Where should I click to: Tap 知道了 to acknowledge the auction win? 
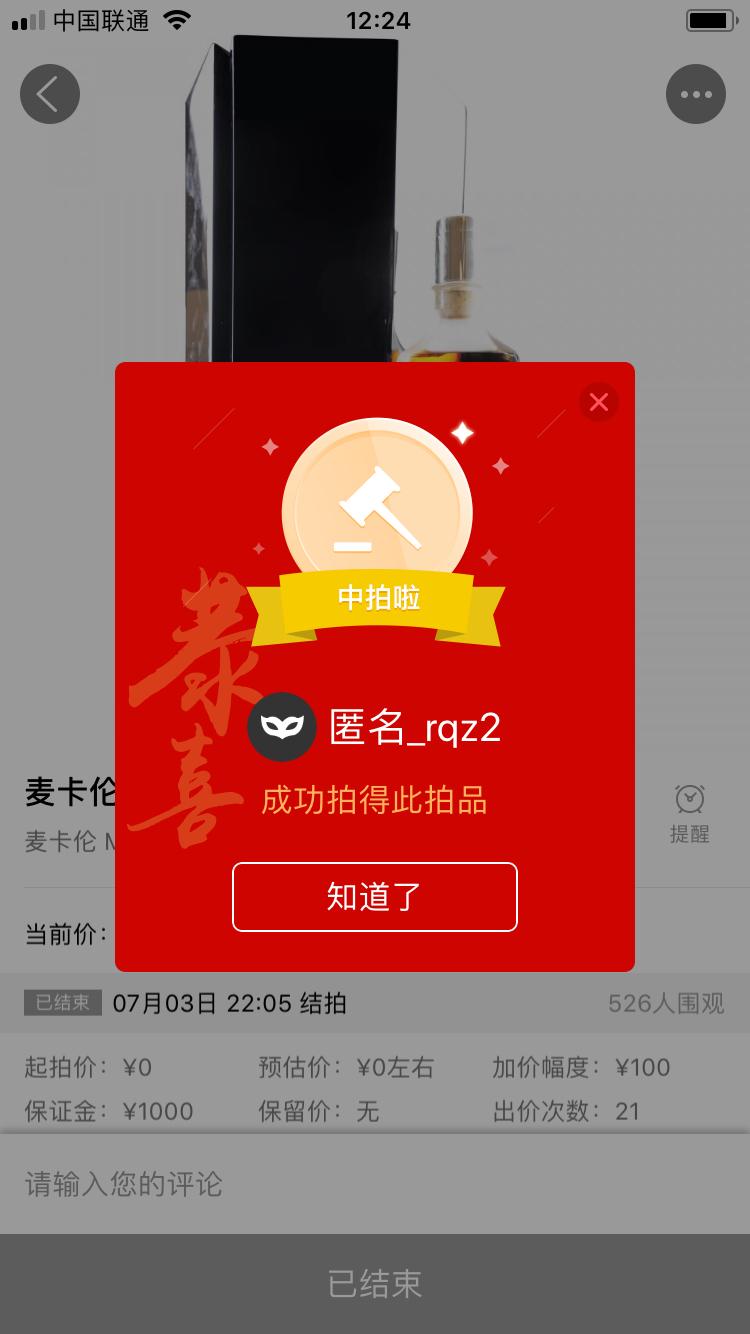[x=375, y=897]
